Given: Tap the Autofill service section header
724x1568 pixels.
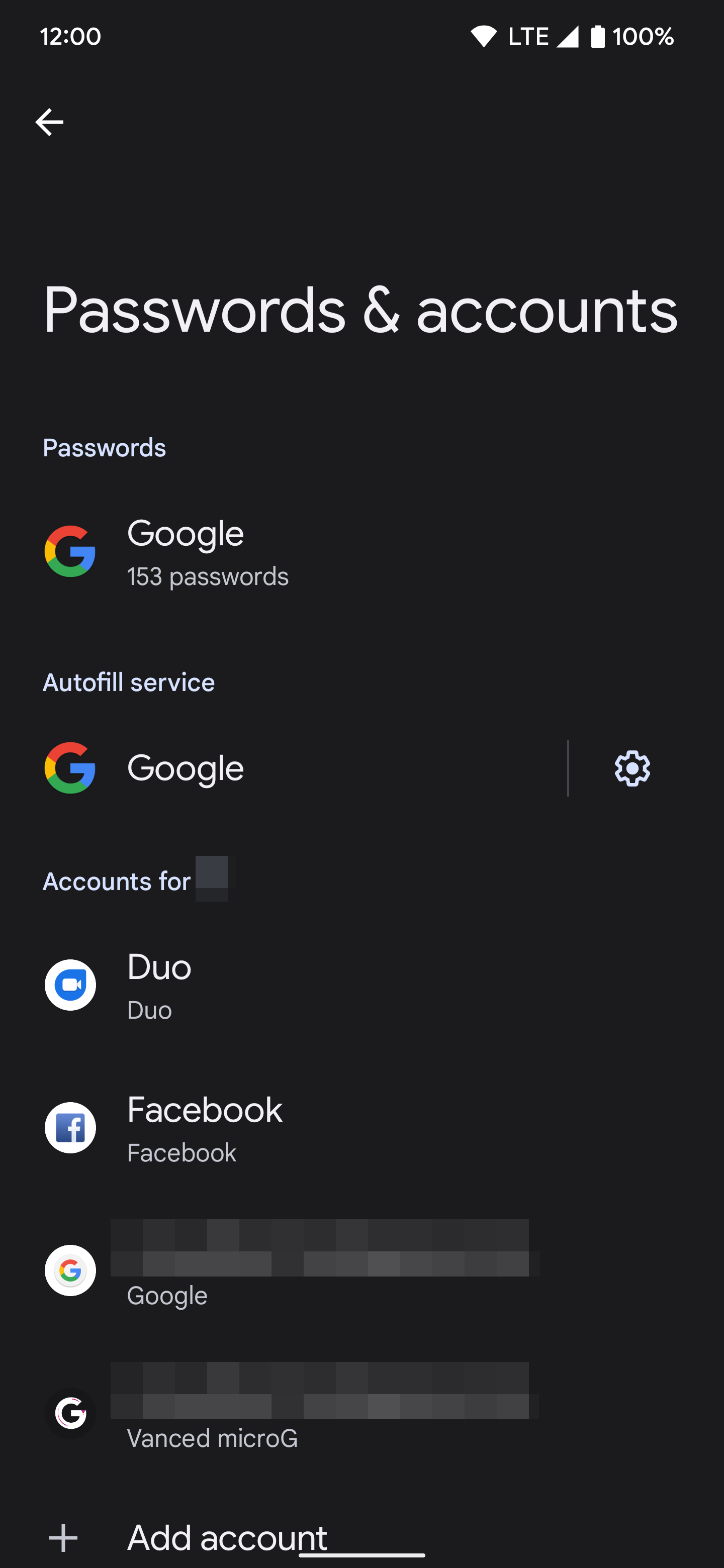Looking at the screenshot, I should pos(129,682).
